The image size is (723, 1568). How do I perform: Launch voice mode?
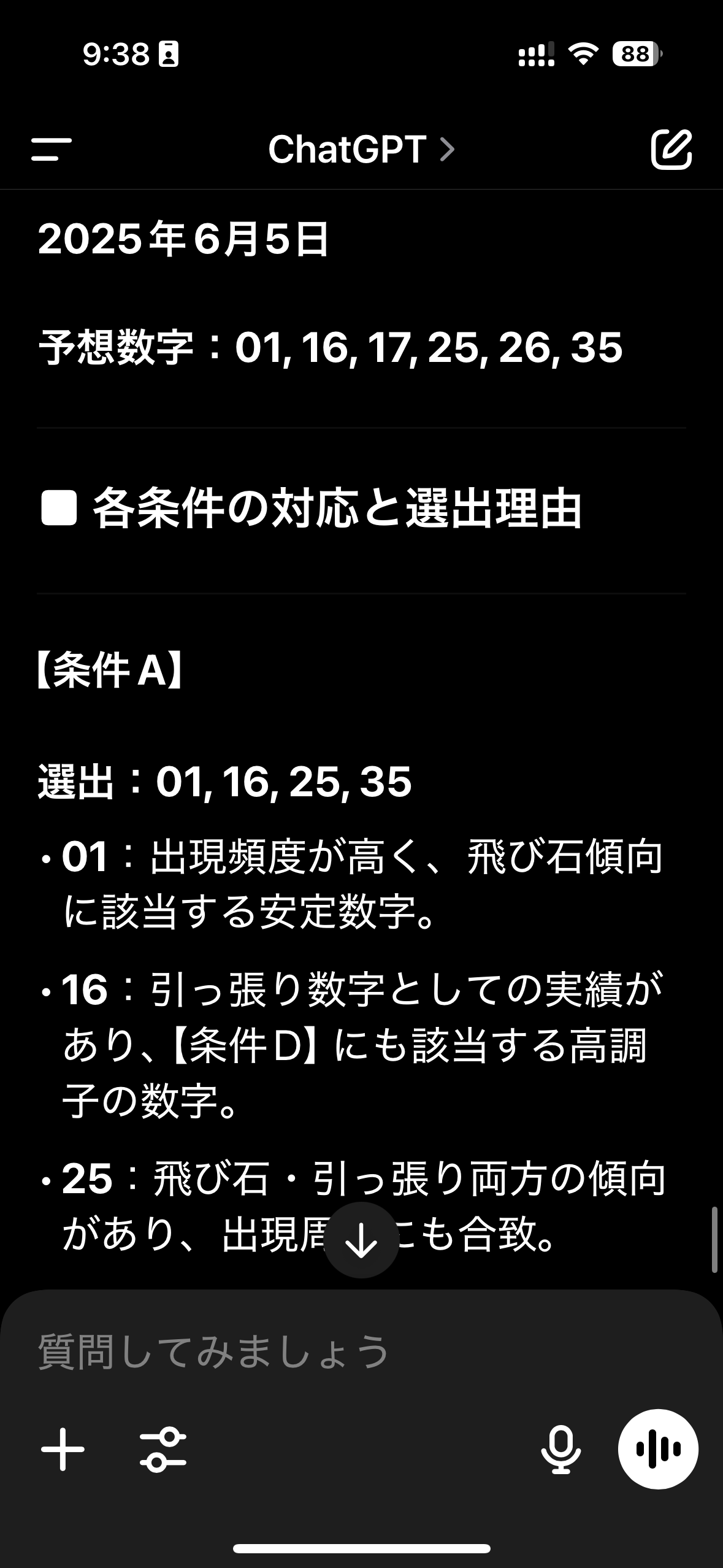point(658,1450)
